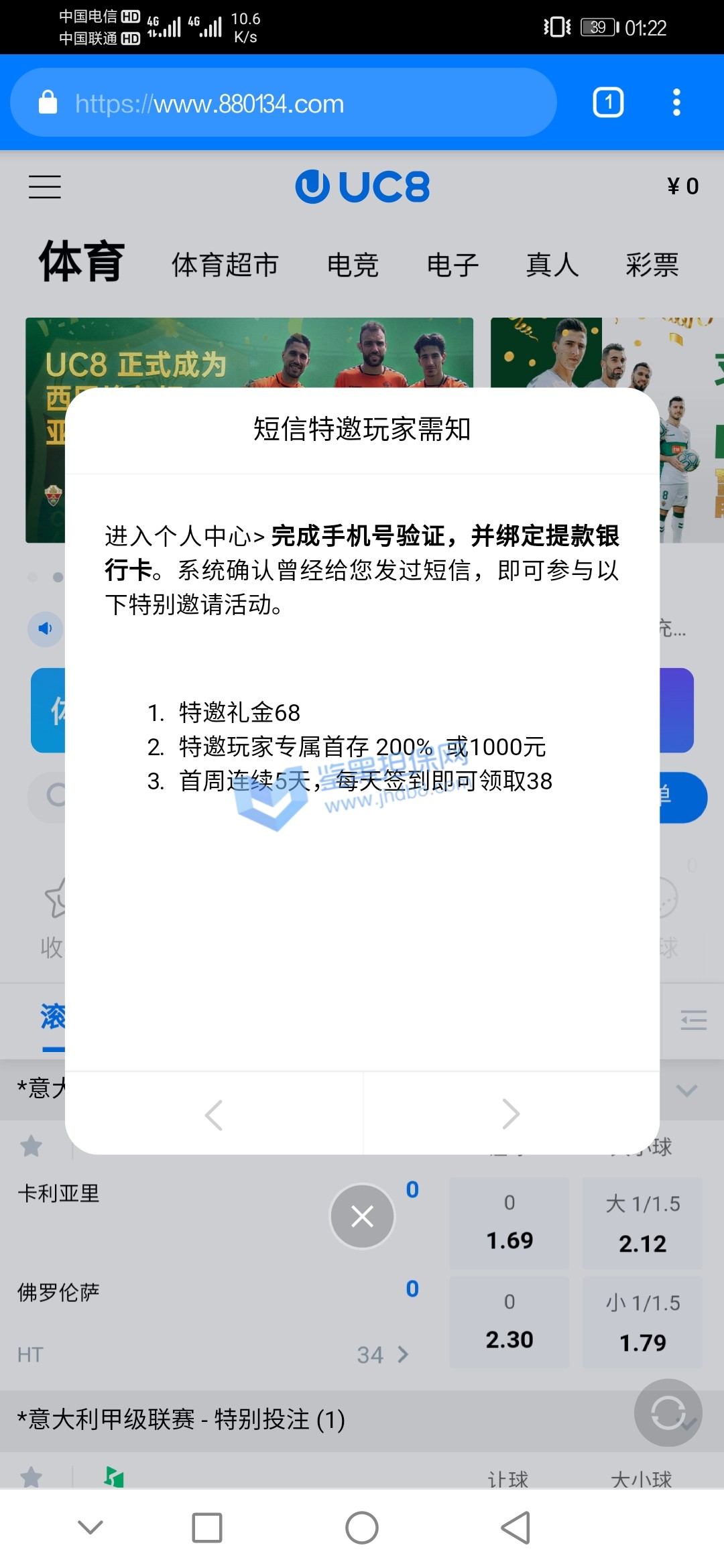Viewport: 724px width, 1568px height.
Task: Switch to the 电竞 tab
Action: point(353,265)
